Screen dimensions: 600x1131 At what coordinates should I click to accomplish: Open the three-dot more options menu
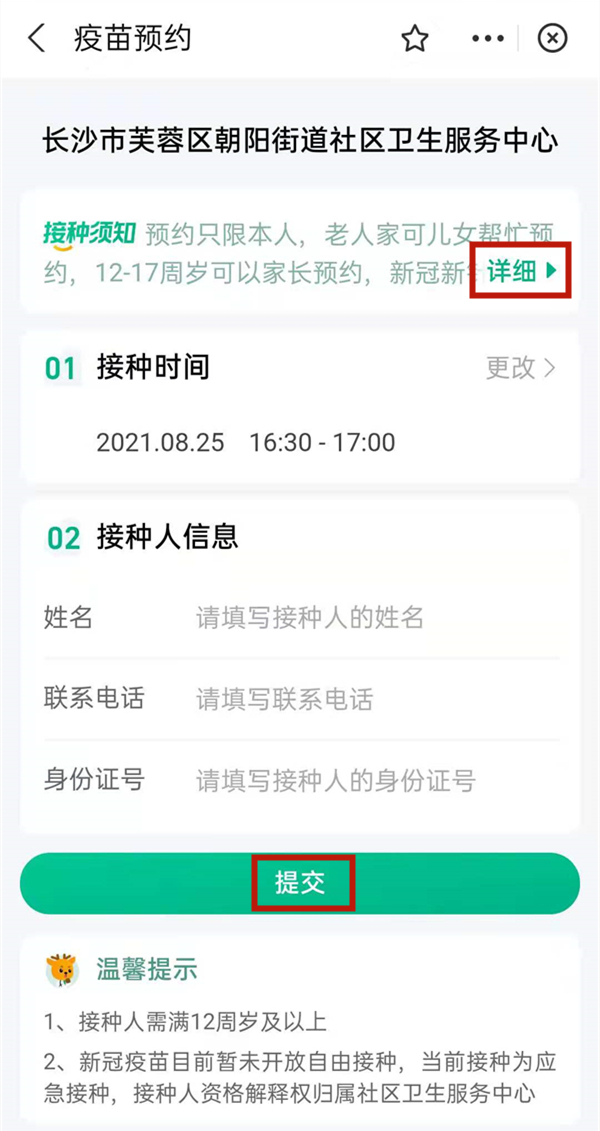[488, 39]
